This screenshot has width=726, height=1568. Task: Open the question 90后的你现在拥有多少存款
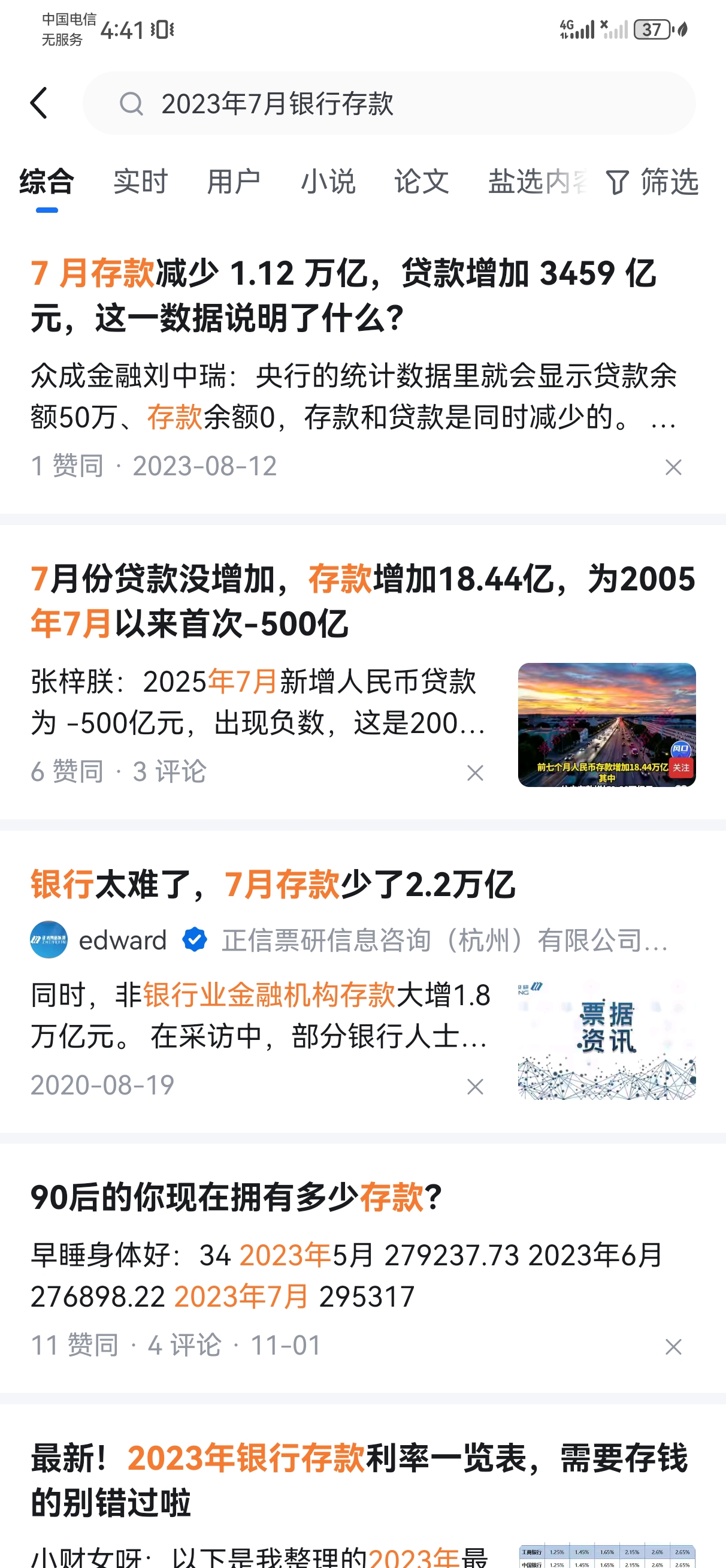click(236, 1198)
